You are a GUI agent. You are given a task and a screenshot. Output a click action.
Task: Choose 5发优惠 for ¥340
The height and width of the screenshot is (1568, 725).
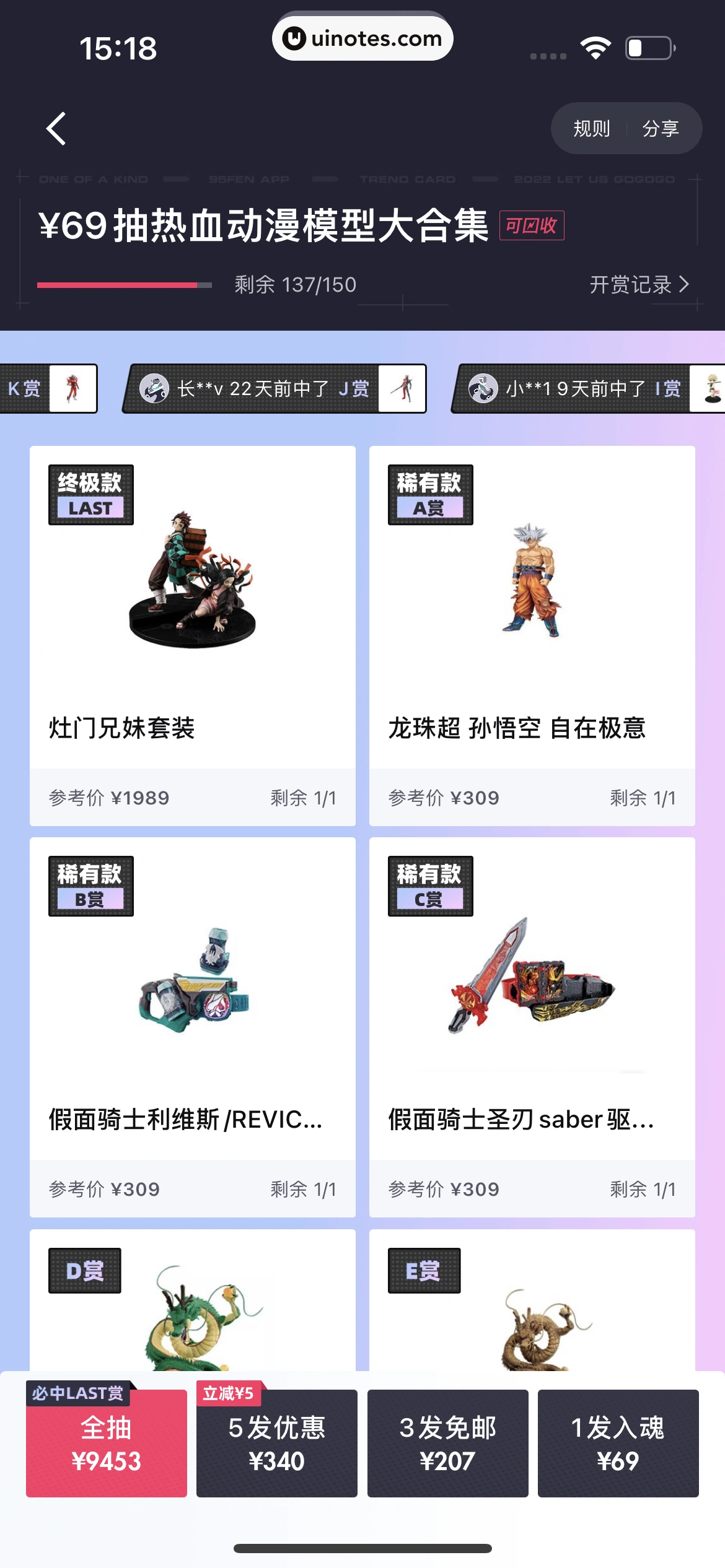276,1444
